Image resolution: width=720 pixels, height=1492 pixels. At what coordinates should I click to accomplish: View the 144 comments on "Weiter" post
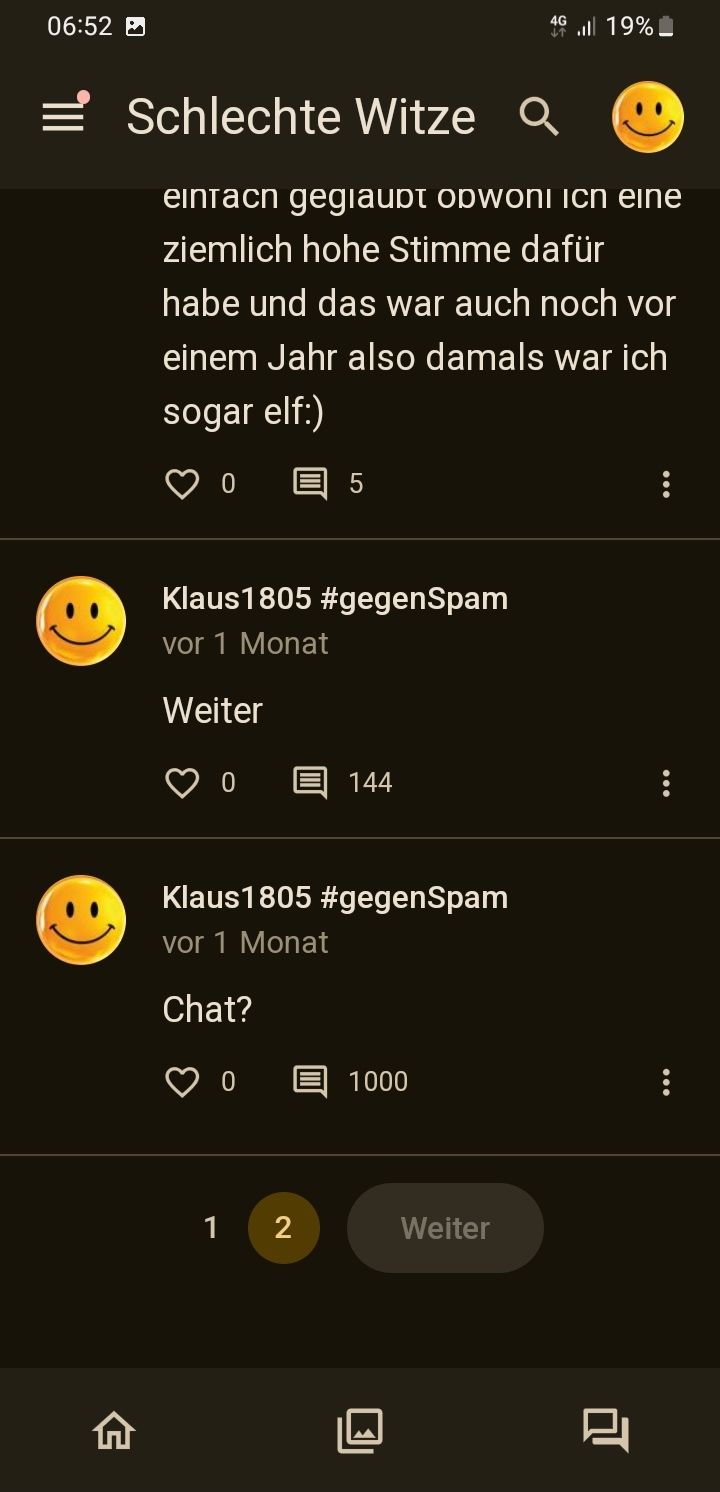(310, 782)
